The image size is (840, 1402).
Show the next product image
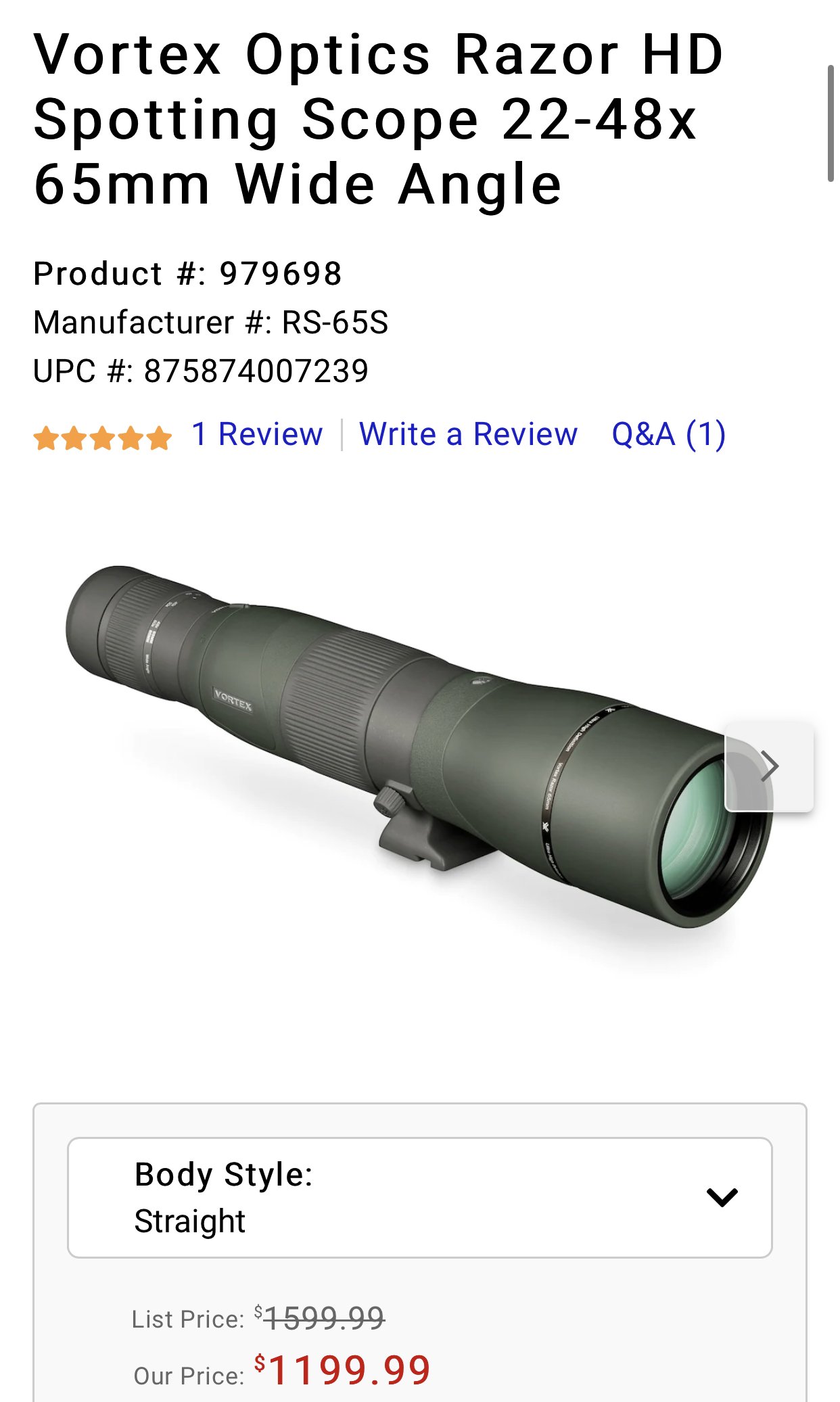[769, 766]
